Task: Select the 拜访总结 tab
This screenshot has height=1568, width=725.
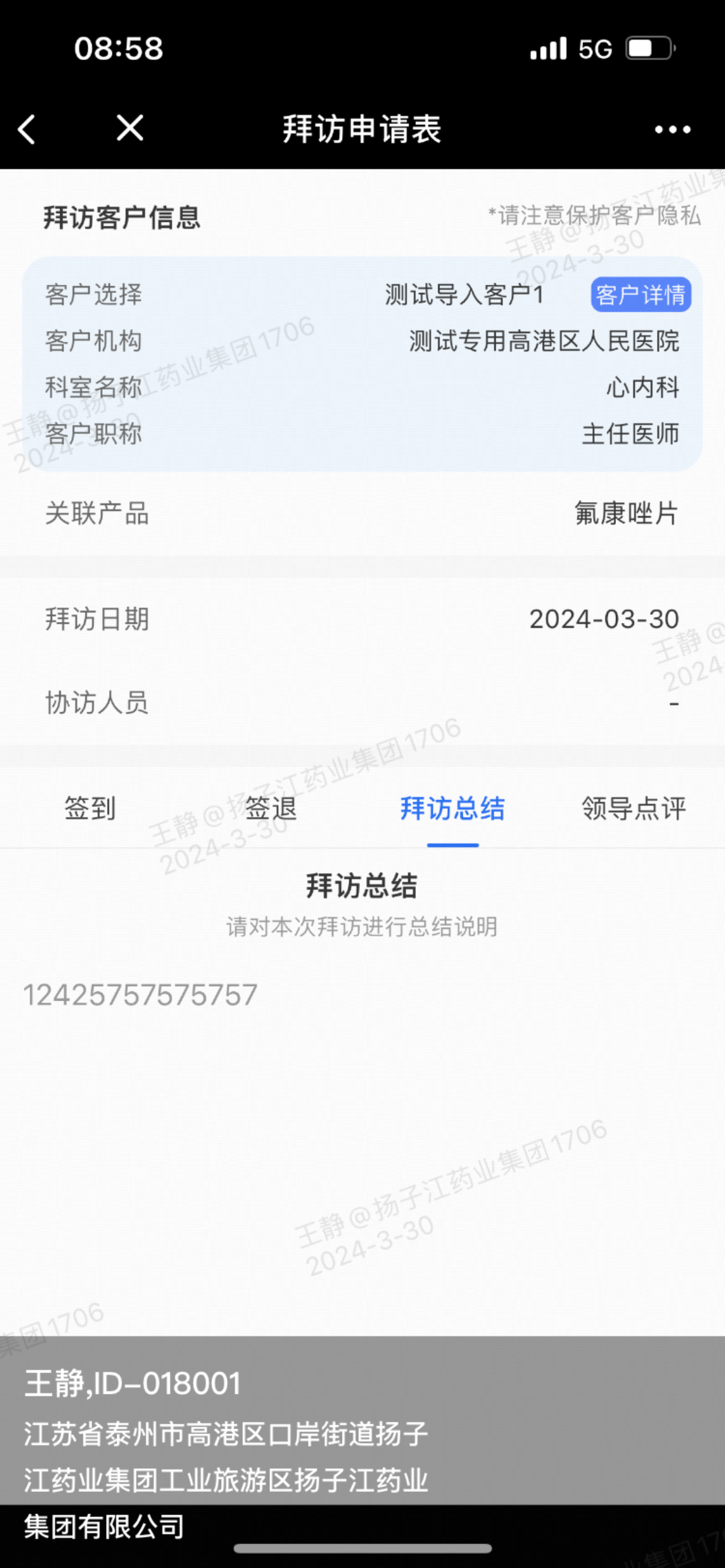Action: 452,809
